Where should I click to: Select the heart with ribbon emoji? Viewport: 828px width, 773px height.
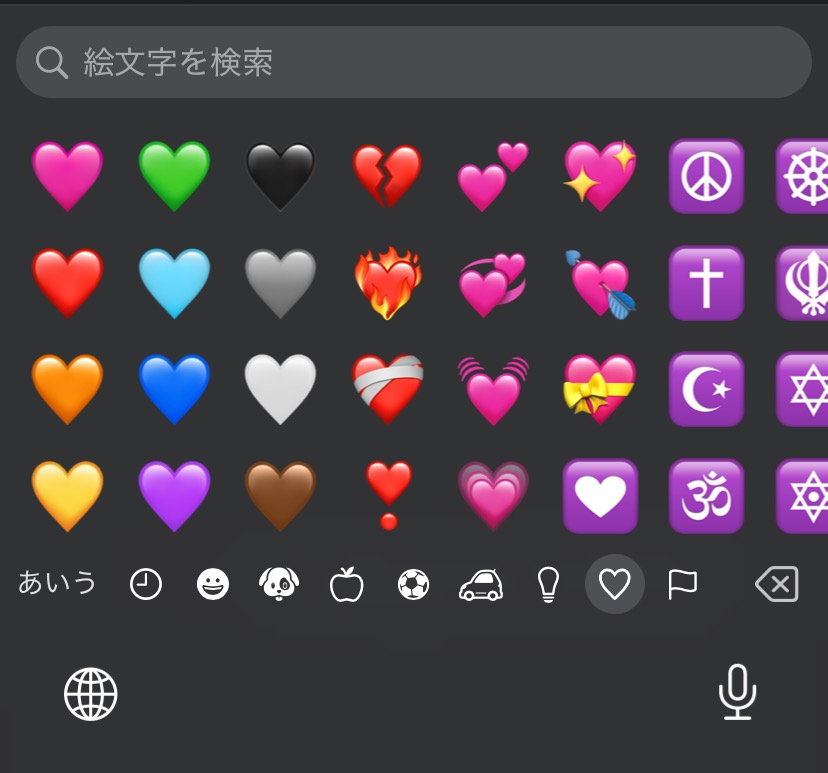pyautogui.click(x=600, y=389)
